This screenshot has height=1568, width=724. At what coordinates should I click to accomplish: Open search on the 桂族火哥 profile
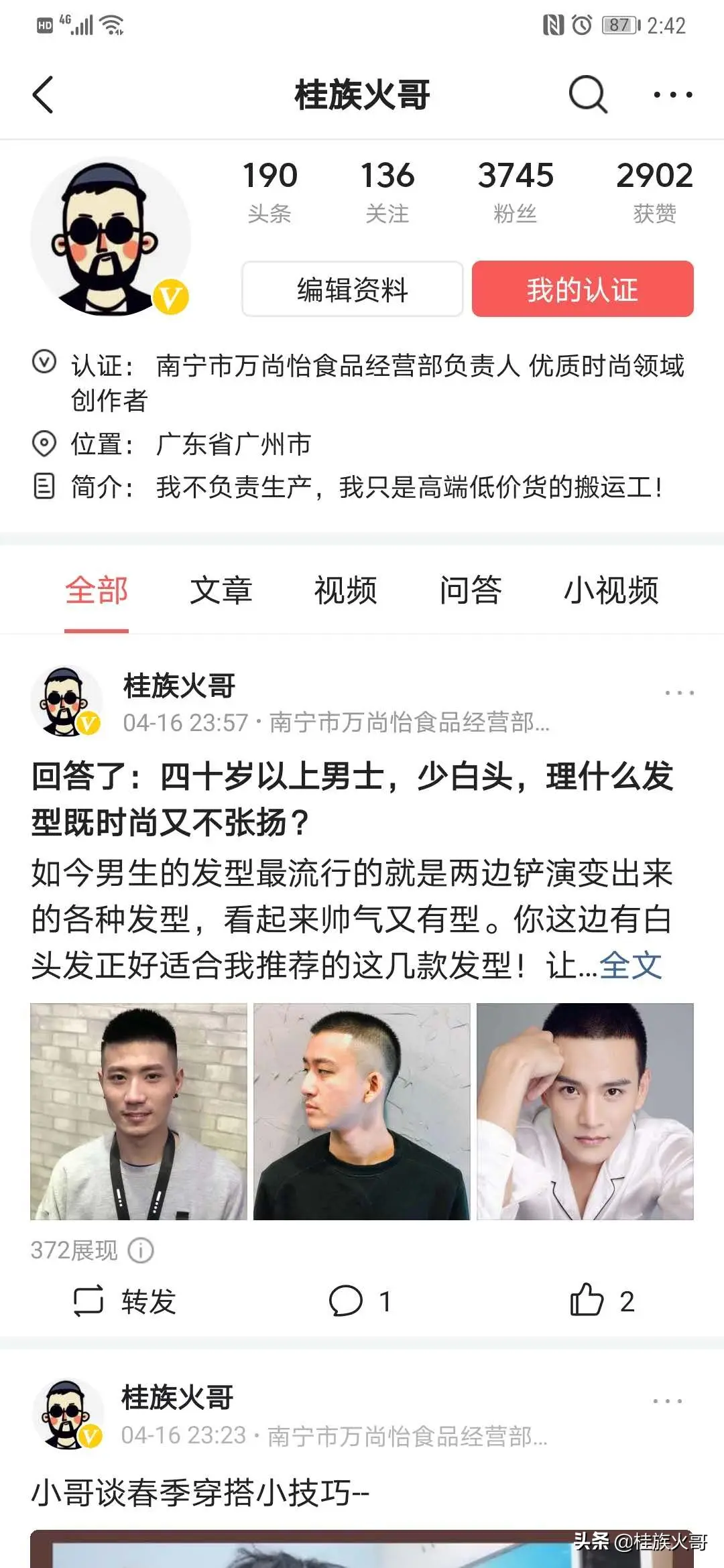pyautogui.click(x=587, y=94)
